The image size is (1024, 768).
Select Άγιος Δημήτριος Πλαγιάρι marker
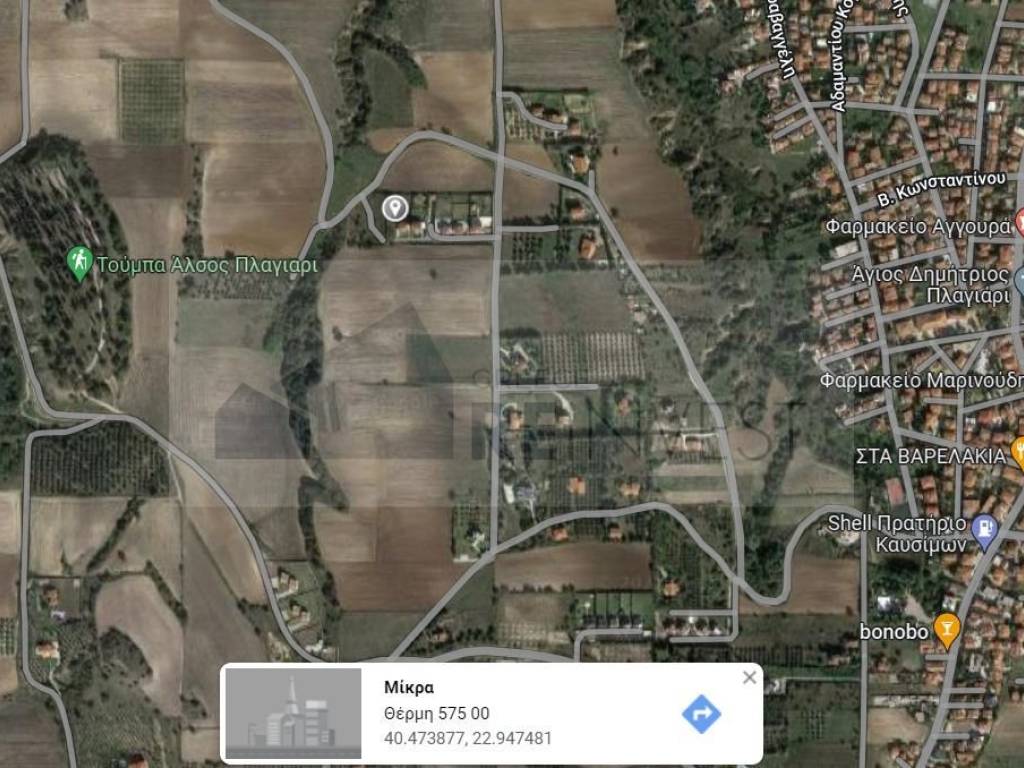[x=1018, y=281]
